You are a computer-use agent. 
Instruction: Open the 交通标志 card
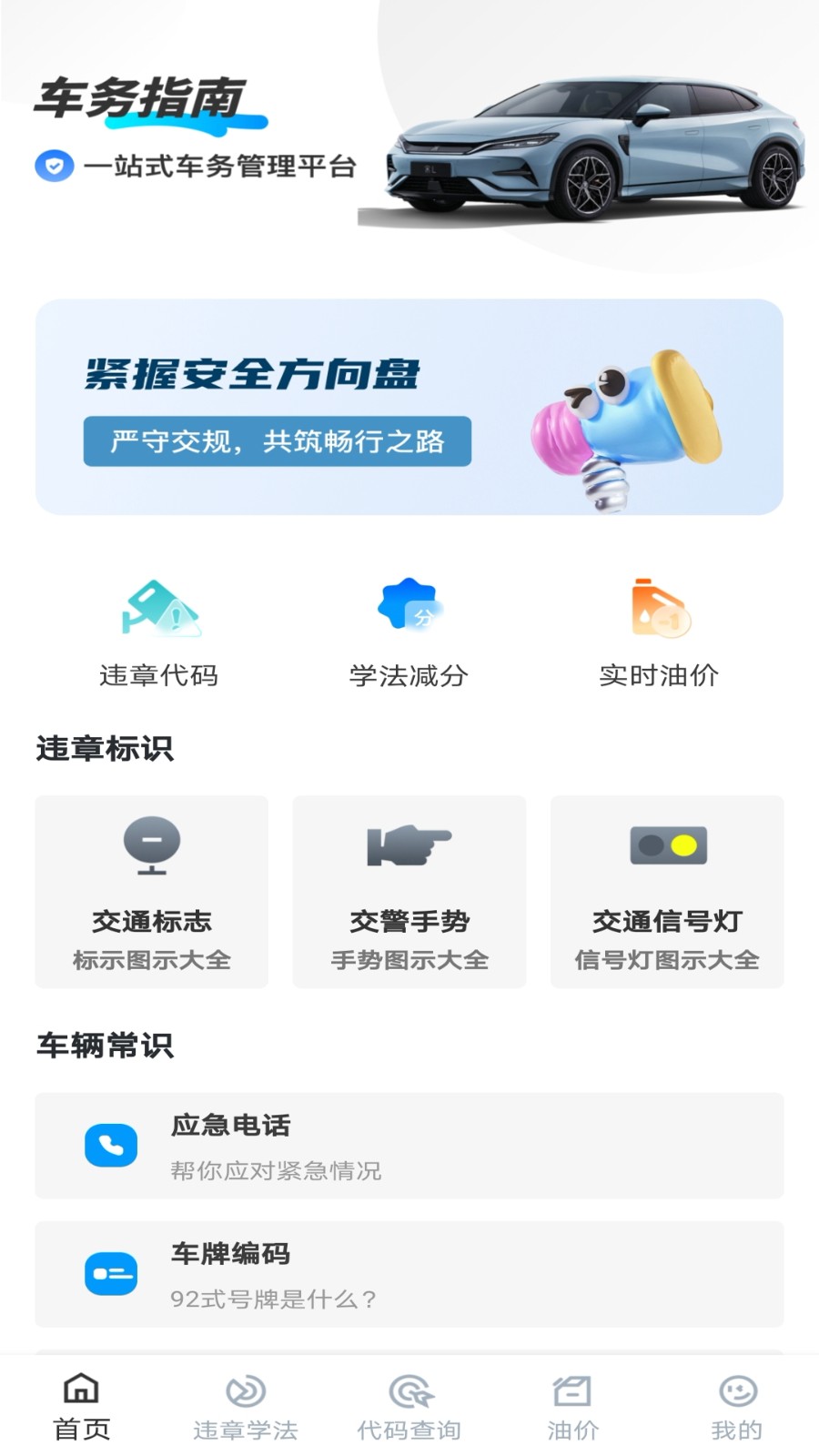tap(152, 892)
